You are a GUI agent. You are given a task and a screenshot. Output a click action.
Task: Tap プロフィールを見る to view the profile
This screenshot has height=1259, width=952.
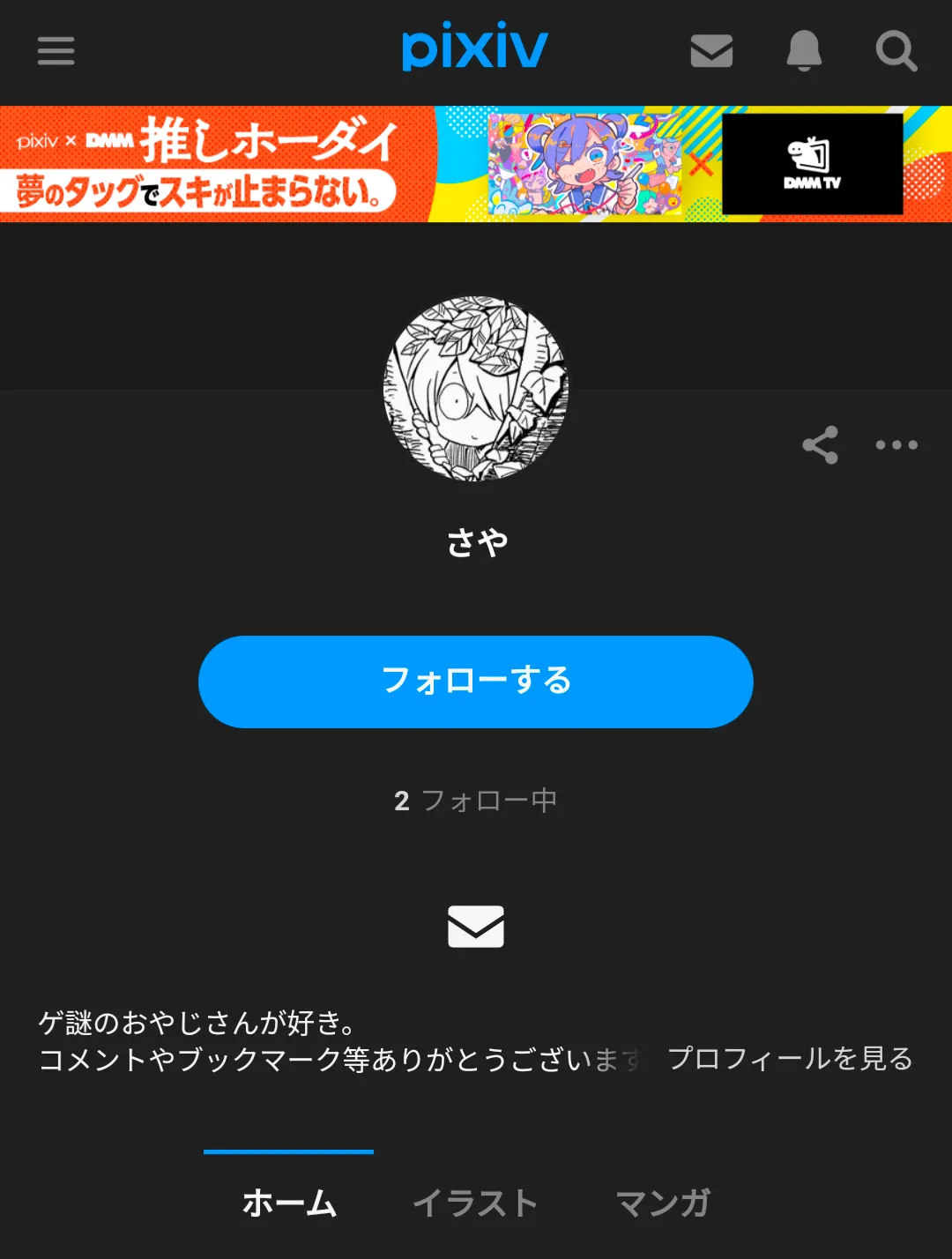coord(790,1058)
